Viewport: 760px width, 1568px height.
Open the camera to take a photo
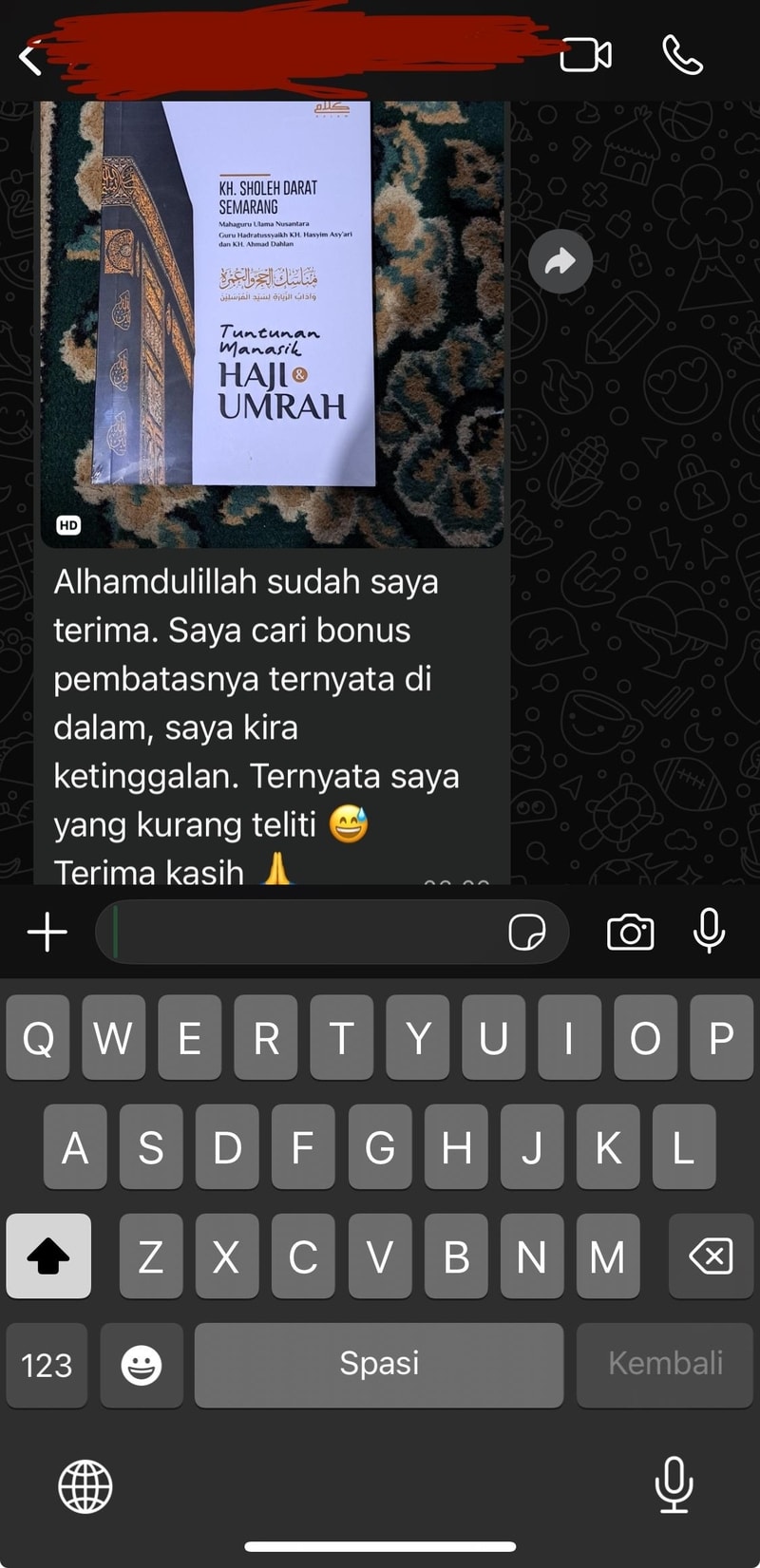(x=630, y=932)
